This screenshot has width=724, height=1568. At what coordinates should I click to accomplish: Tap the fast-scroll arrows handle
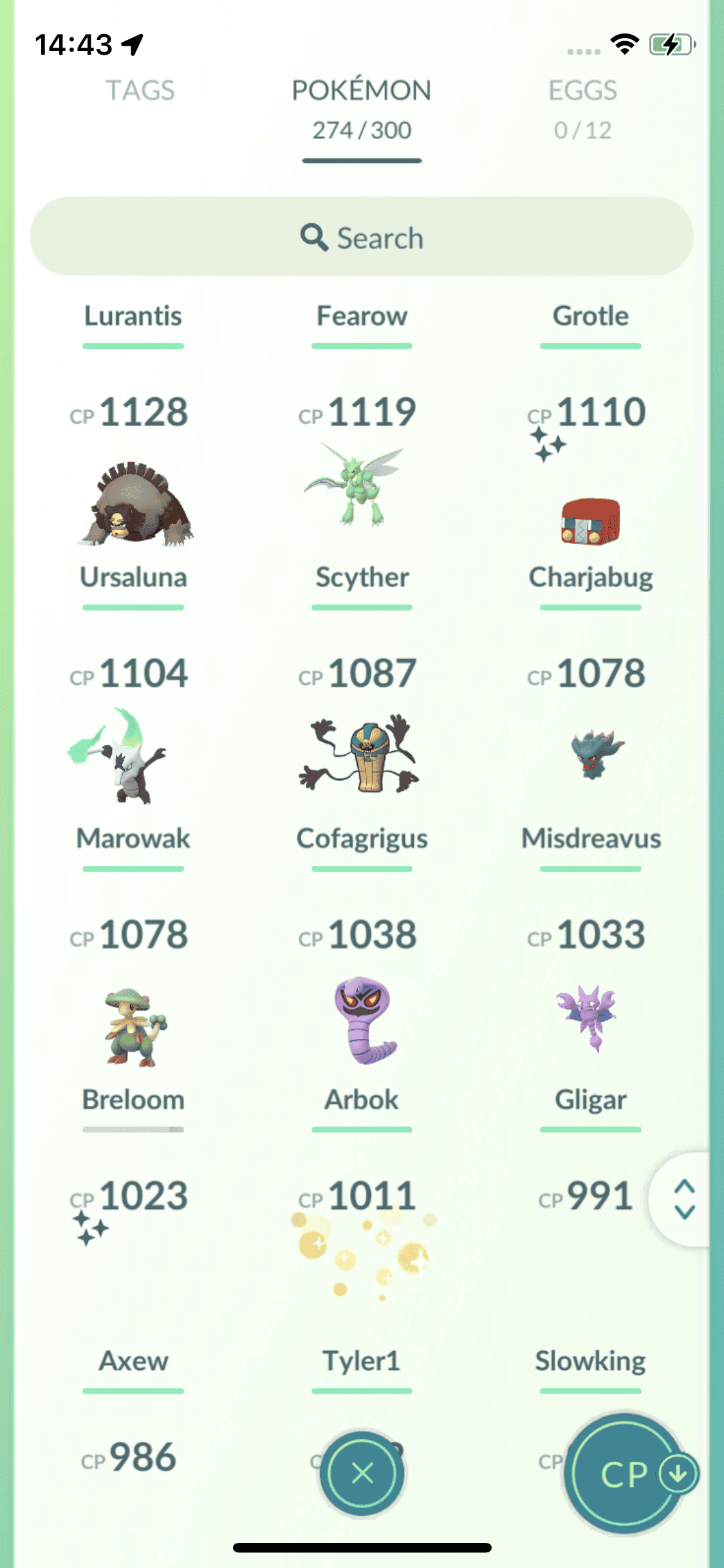[684, 1199]
